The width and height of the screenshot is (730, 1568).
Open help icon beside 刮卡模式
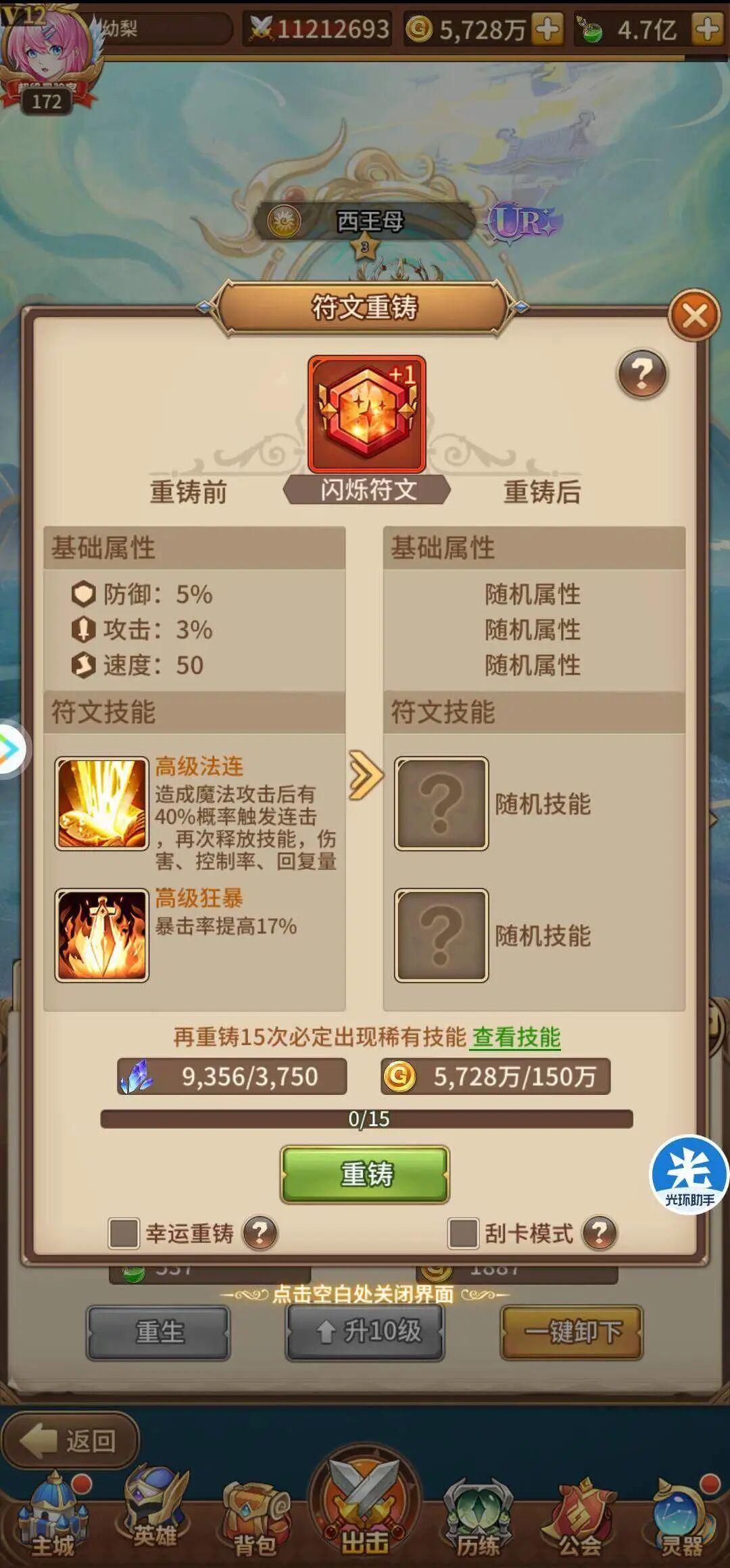(x=600, y=1233)
